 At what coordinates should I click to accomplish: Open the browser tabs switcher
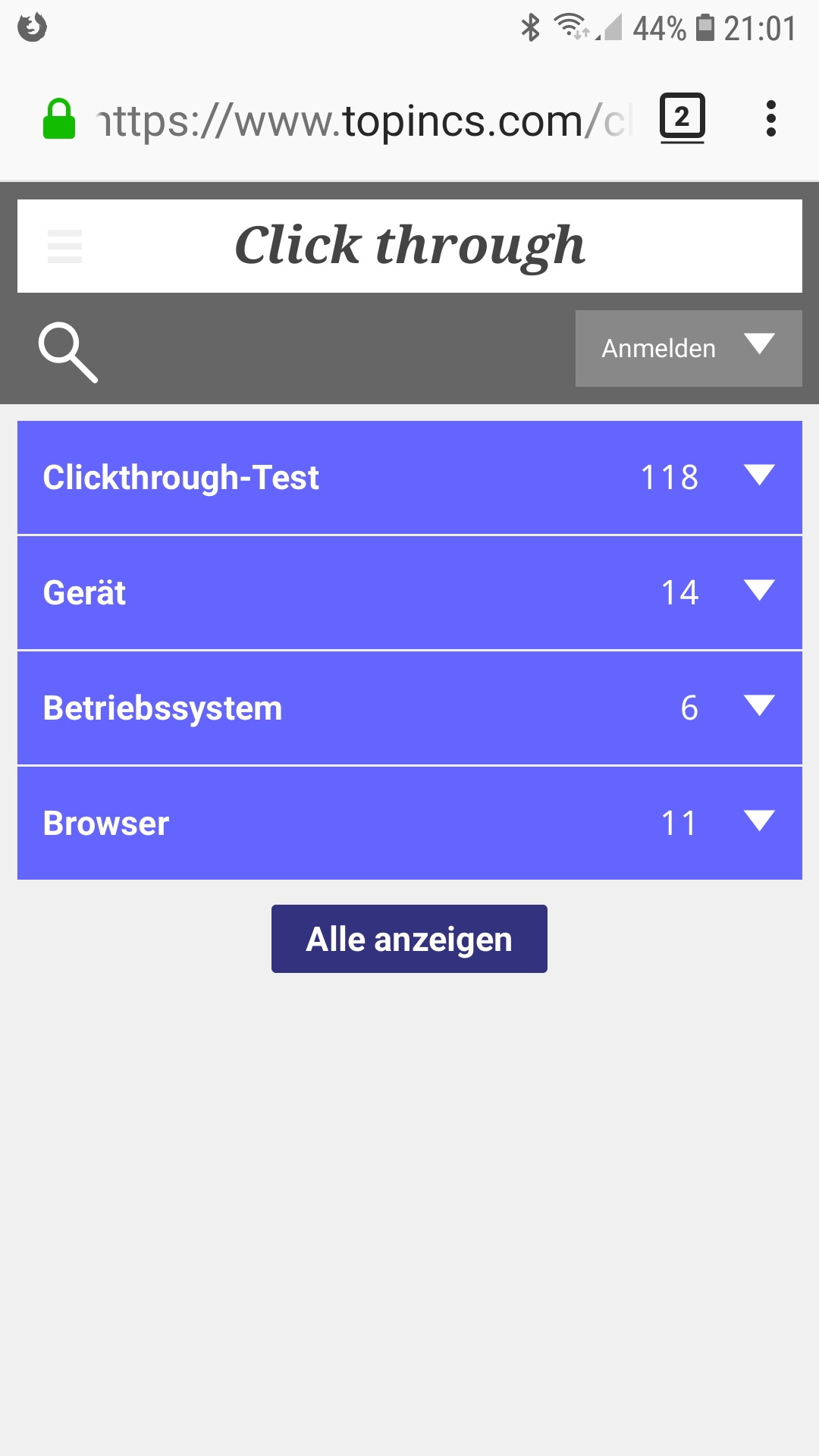point(682,118)
